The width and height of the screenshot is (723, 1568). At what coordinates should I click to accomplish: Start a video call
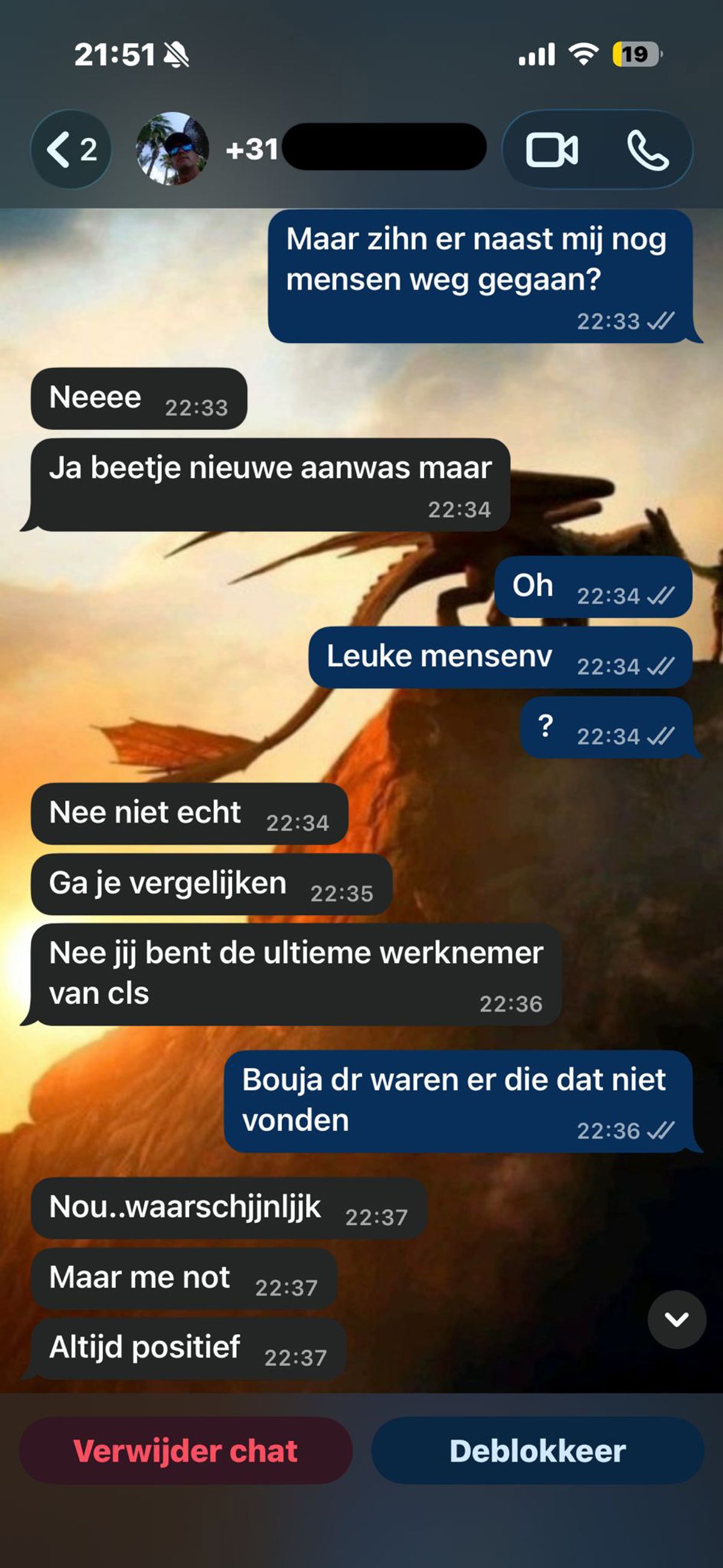[551, 150]
